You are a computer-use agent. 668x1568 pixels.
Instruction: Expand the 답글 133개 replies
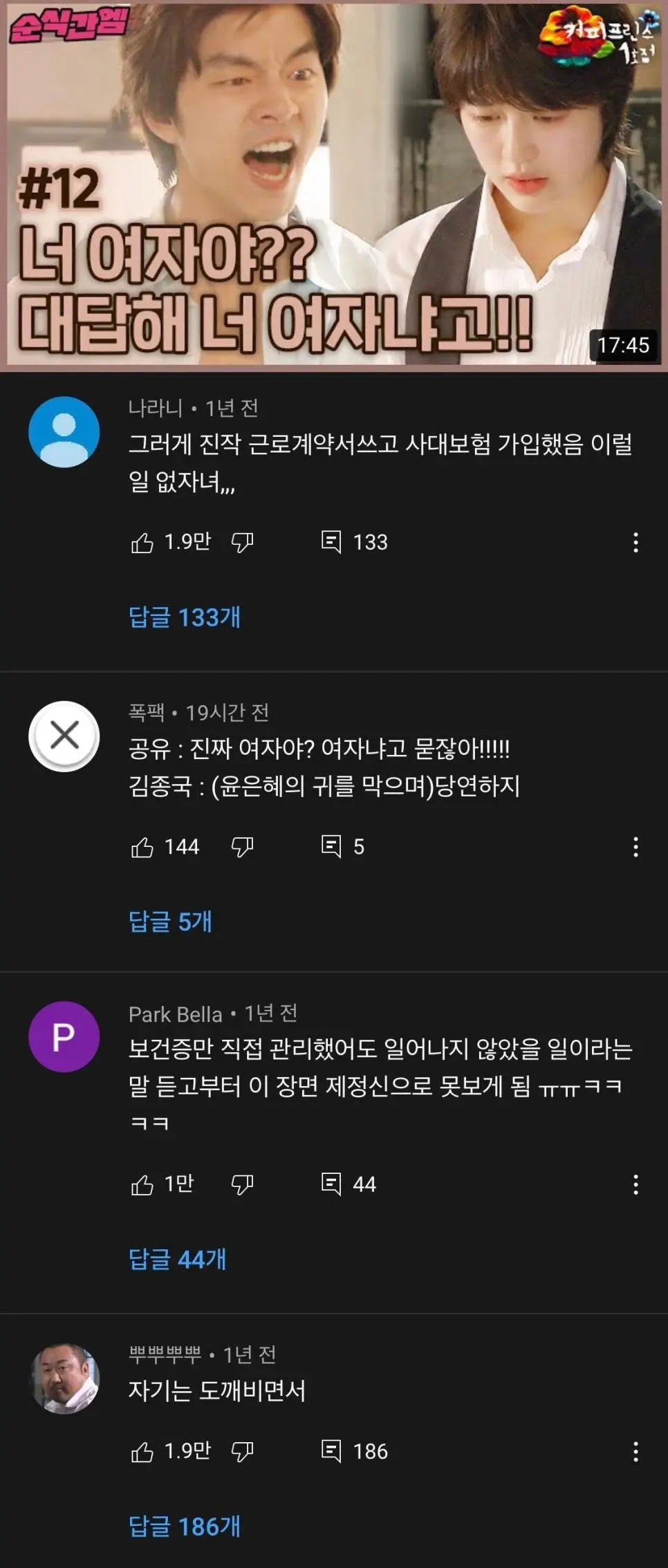(x=185, y=617)
